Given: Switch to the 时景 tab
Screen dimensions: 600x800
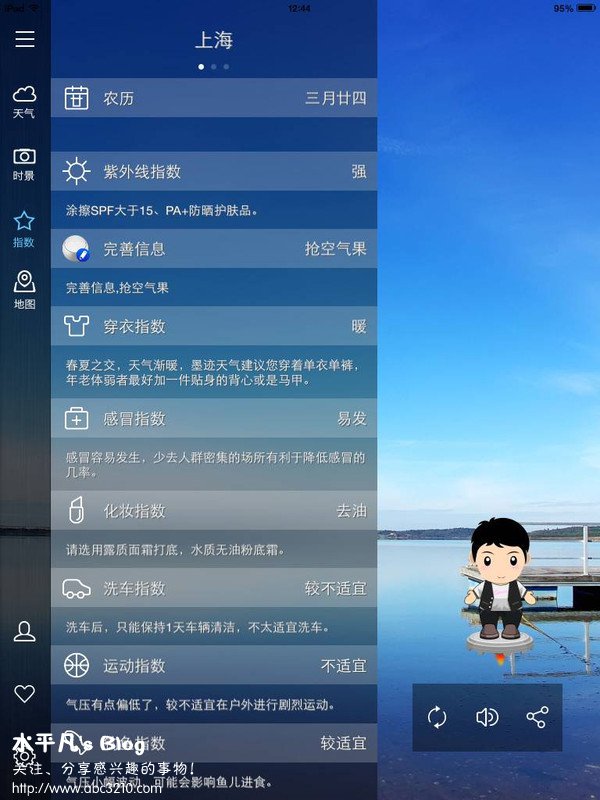Looking at the screenshot, I should (24, 164).
